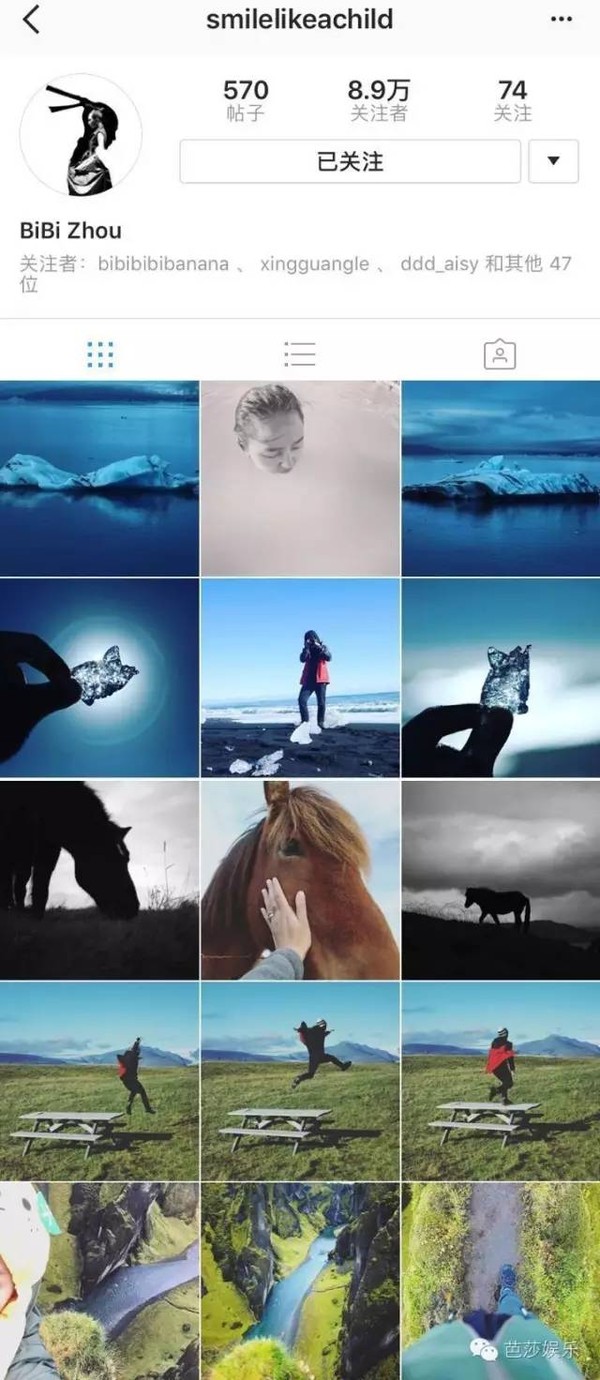Screen dimensions: 600x1380
Task: Open the person on black beach photo
Action: 300,678
